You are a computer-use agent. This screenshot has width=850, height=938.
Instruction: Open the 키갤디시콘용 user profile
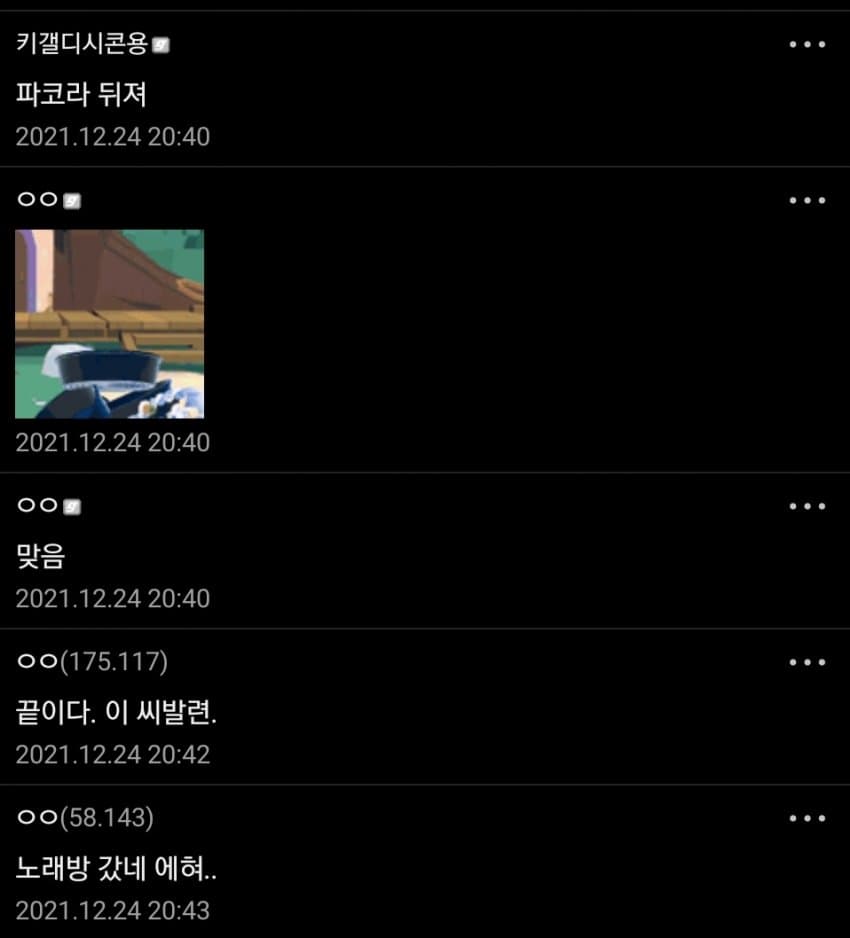click(x=83, y=43)
